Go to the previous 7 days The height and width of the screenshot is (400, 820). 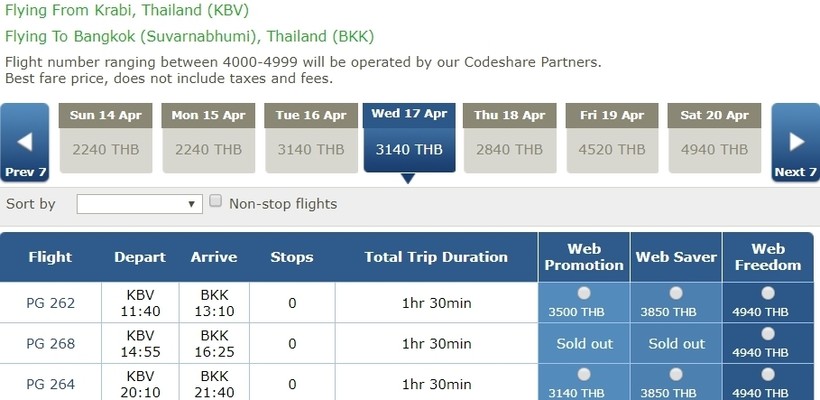[x=25, y=142]
